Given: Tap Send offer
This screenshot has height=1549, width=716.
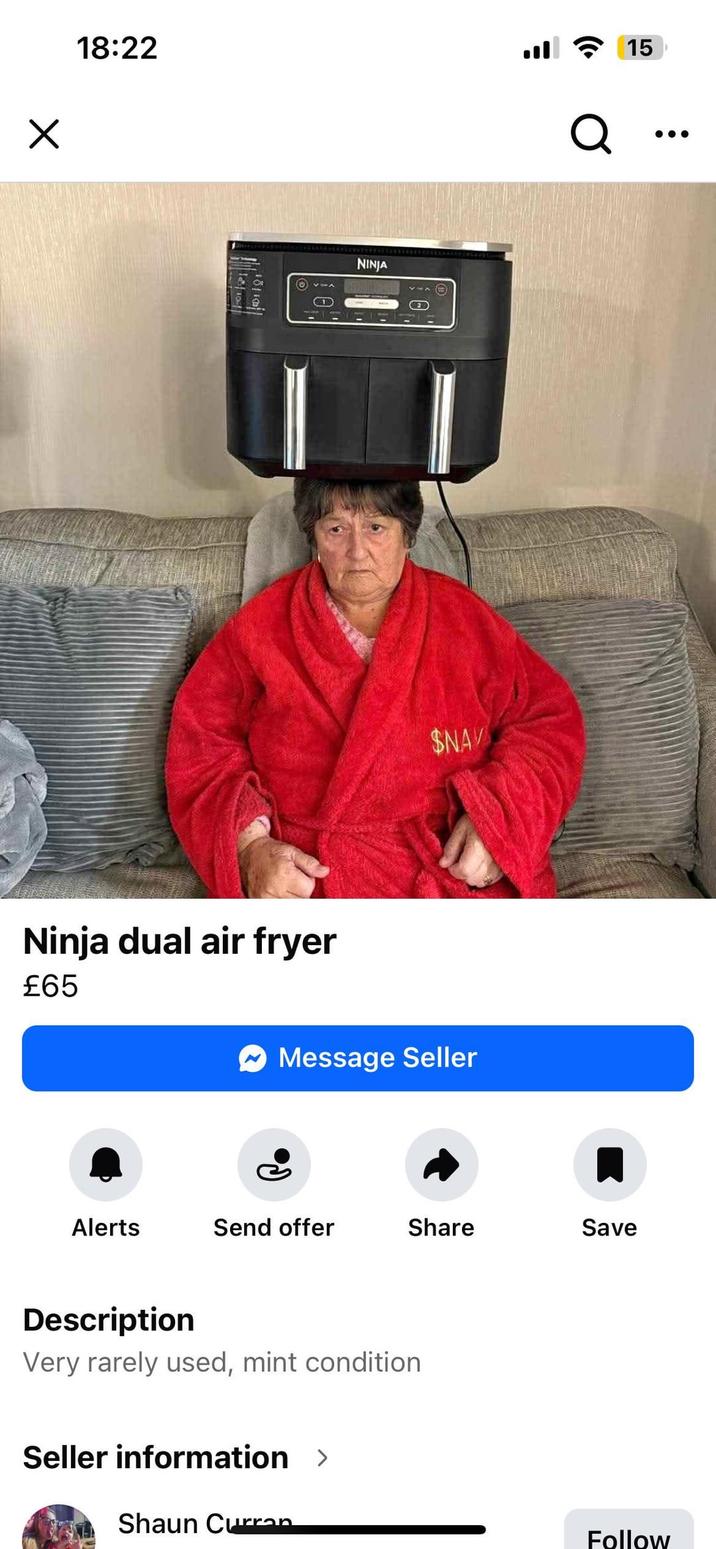Looking at the screenshot, I should [274, 1165].
